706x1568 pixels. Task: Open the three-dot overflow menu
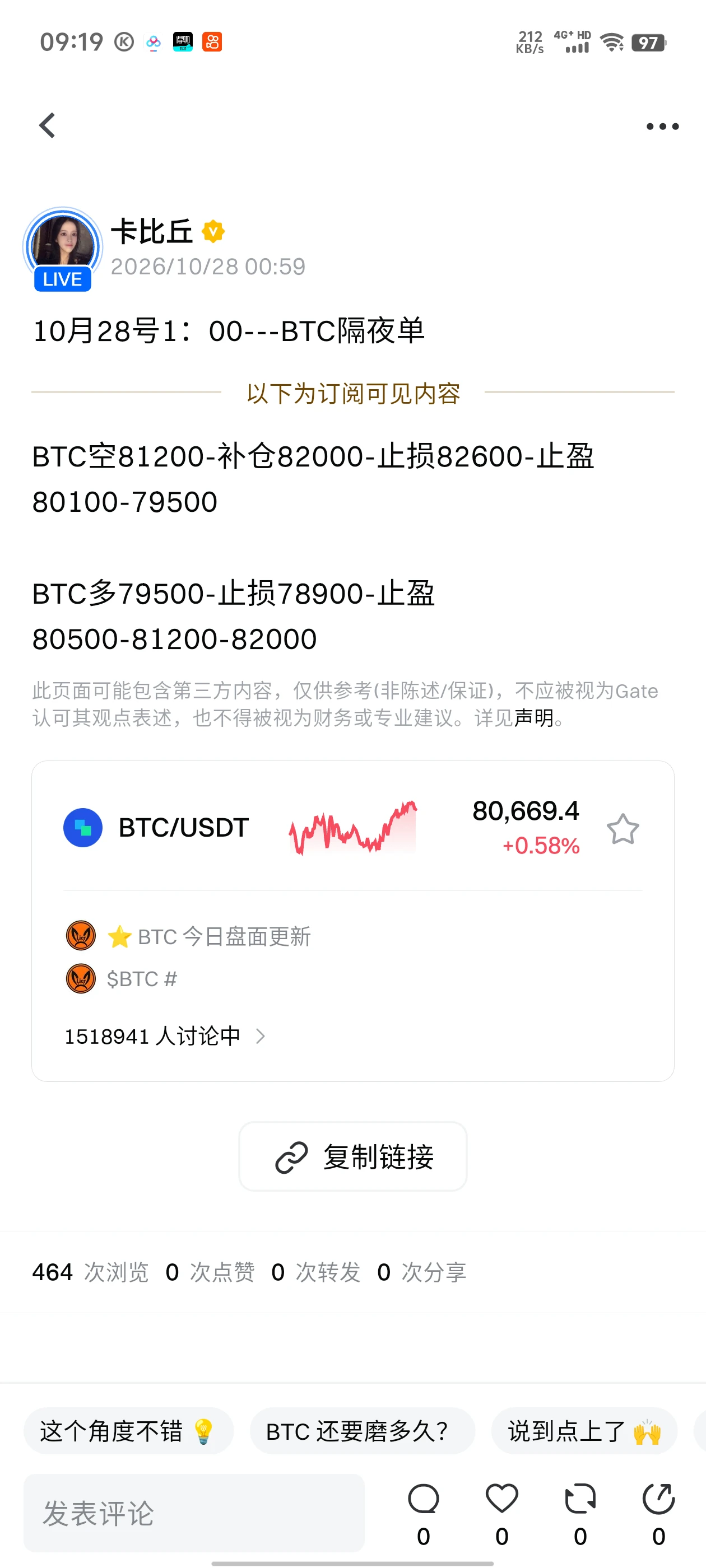point(662,126)
